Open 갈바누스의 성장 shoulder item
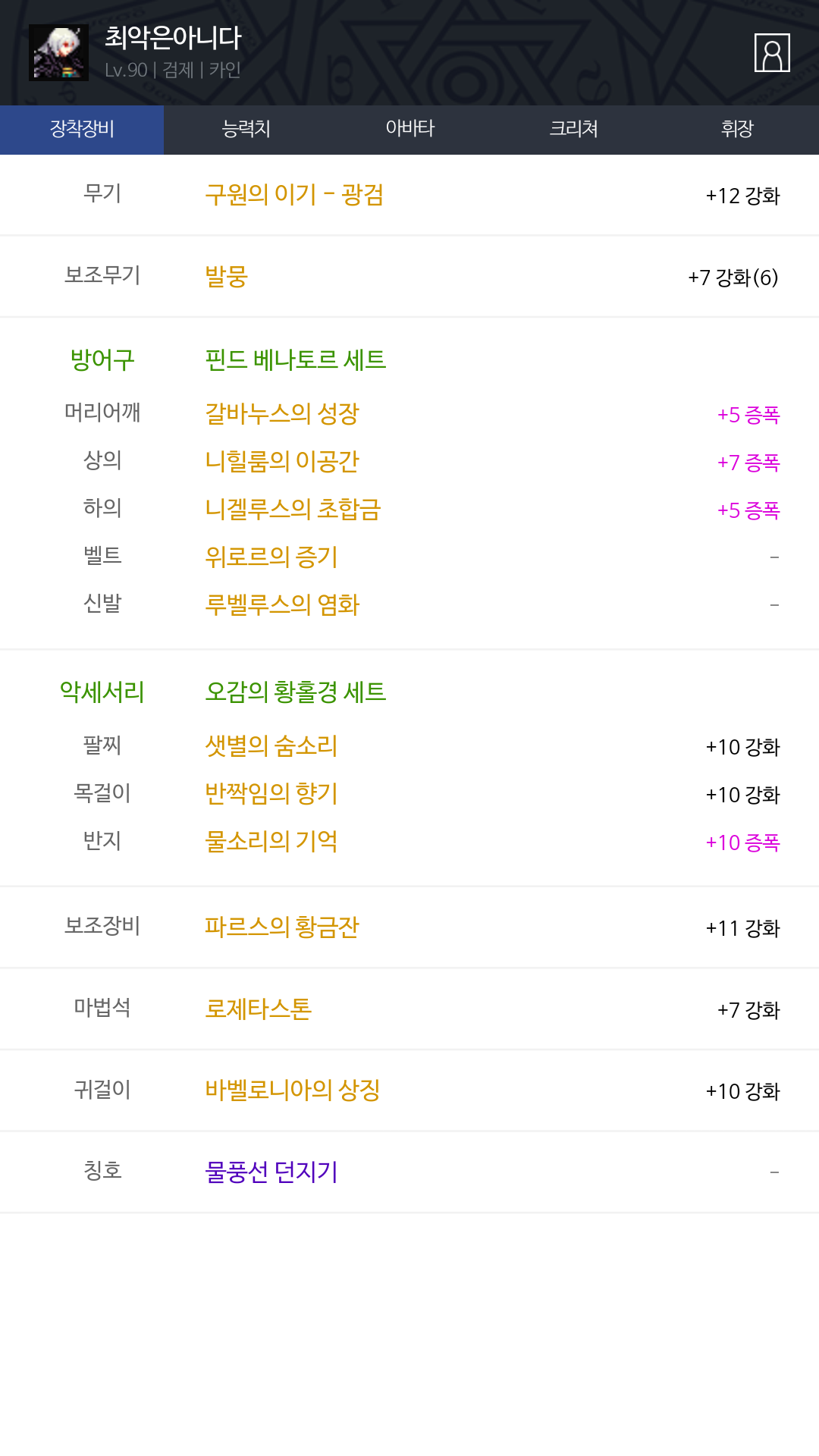Screen dimensions: 819x1456 click(x=282, y=414)
